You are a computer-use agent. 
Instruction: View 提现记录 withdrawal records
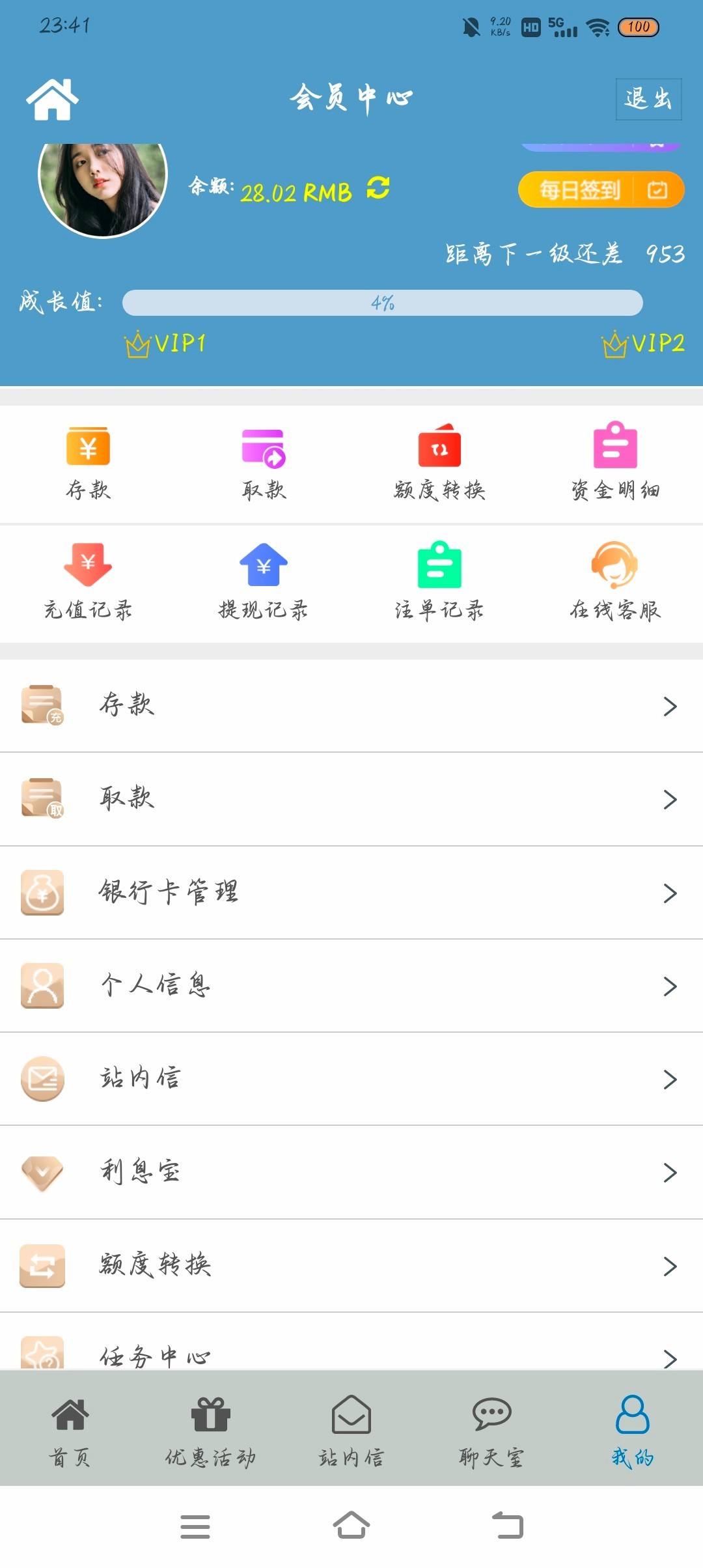pos(264,581)
